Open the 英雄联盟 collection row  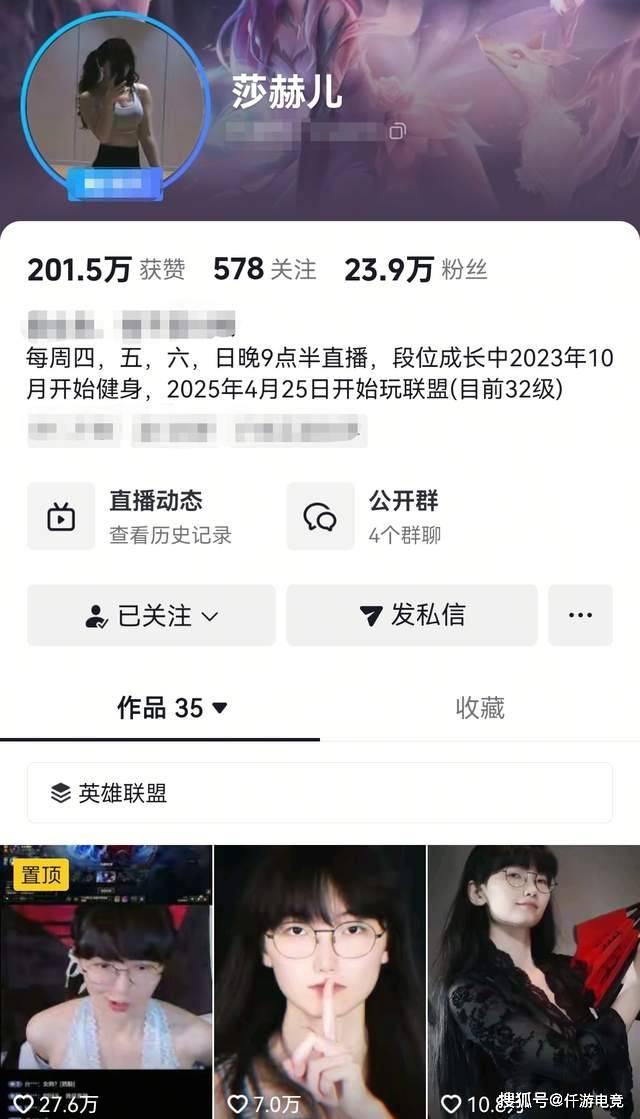point(319,793)
